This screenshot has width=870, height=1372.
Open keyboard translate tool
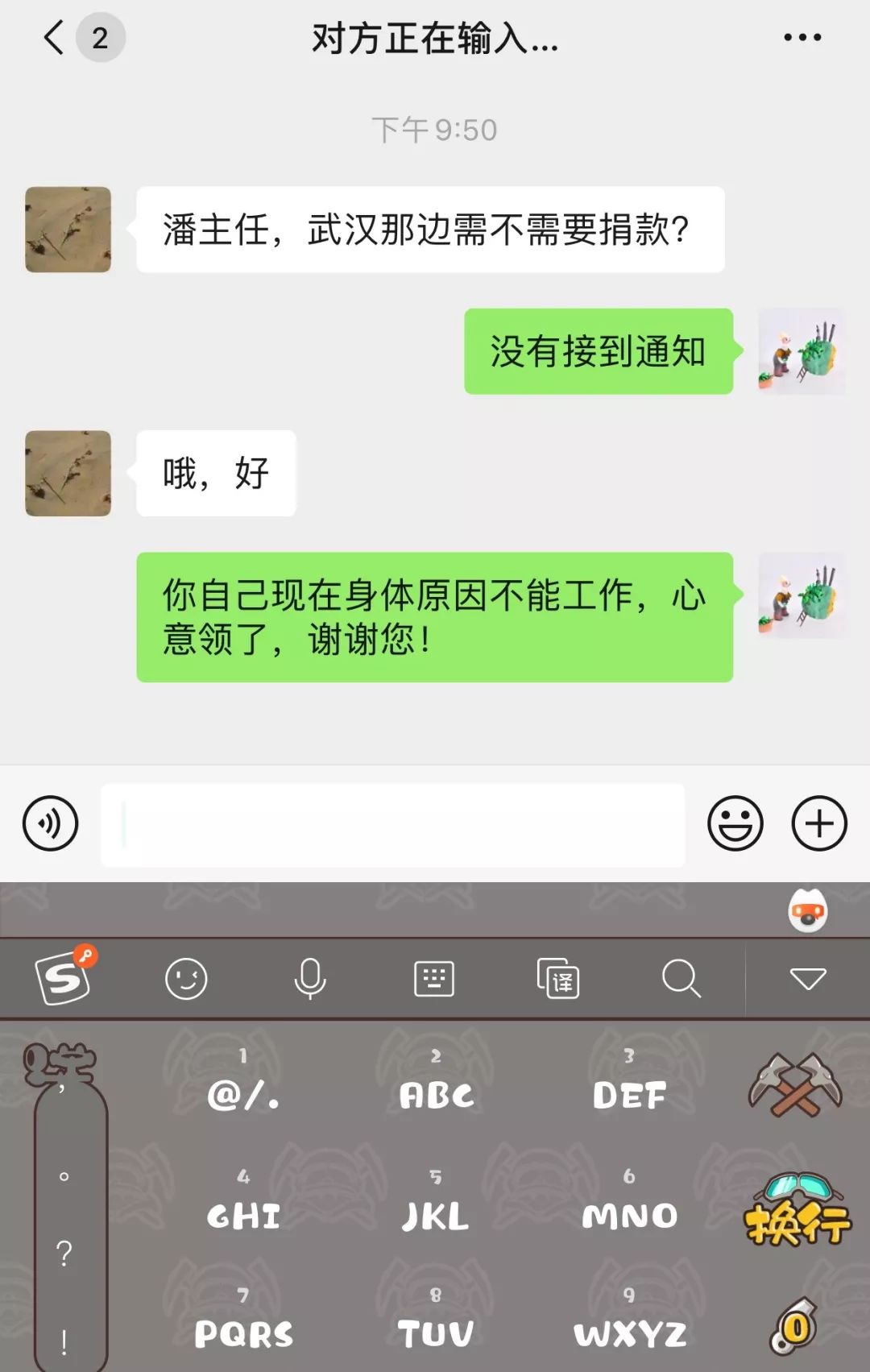(x=558, y=979)
